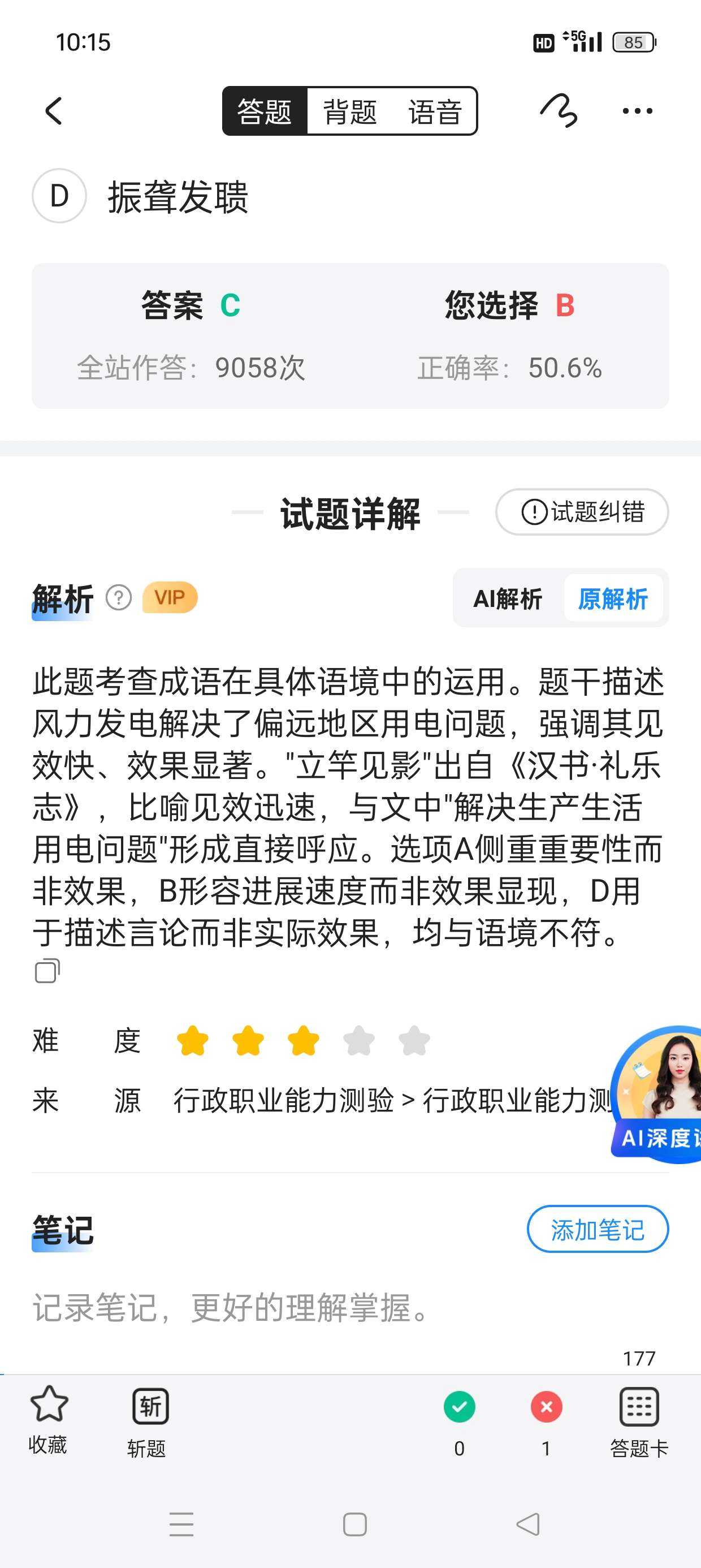Switch to 原解析 explanation
701x1568 pixels.
[613, 598]
